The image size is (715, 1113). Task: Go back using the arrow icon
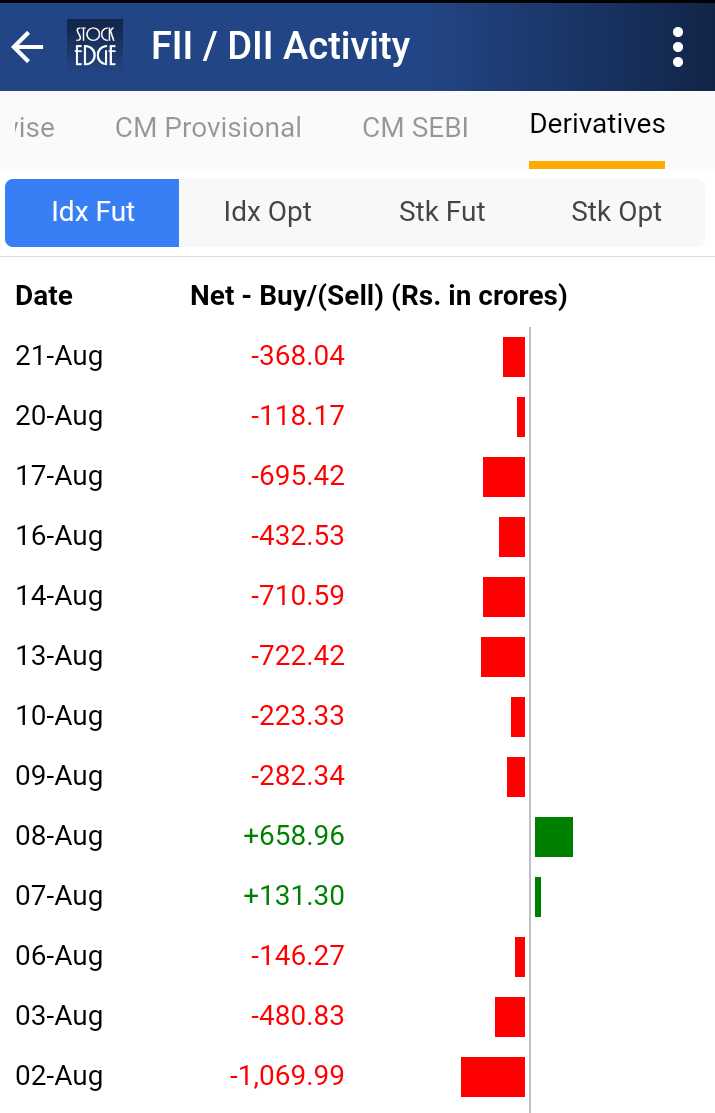(x=28, y=47)
